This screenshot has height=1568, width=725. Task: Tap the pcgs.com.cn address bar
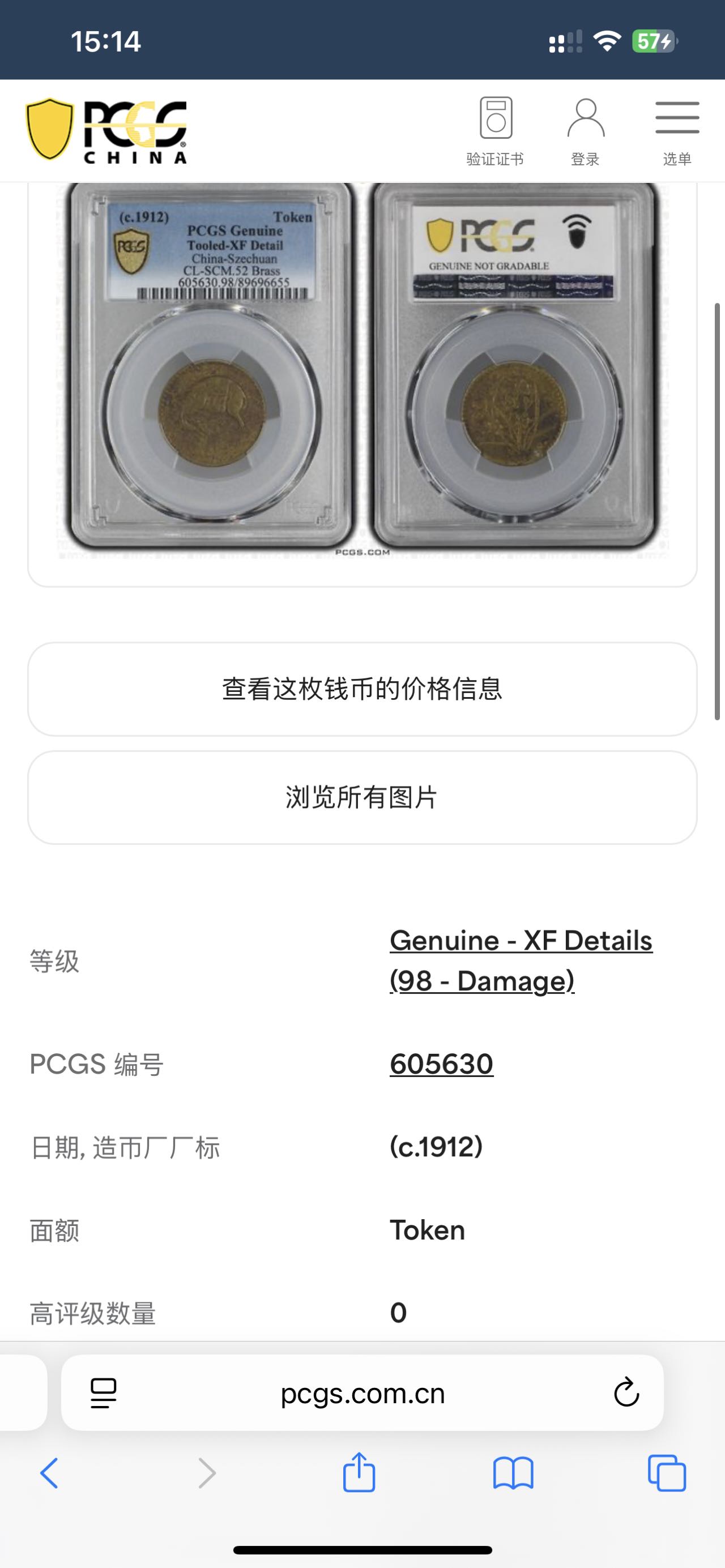pos(362,1393)
